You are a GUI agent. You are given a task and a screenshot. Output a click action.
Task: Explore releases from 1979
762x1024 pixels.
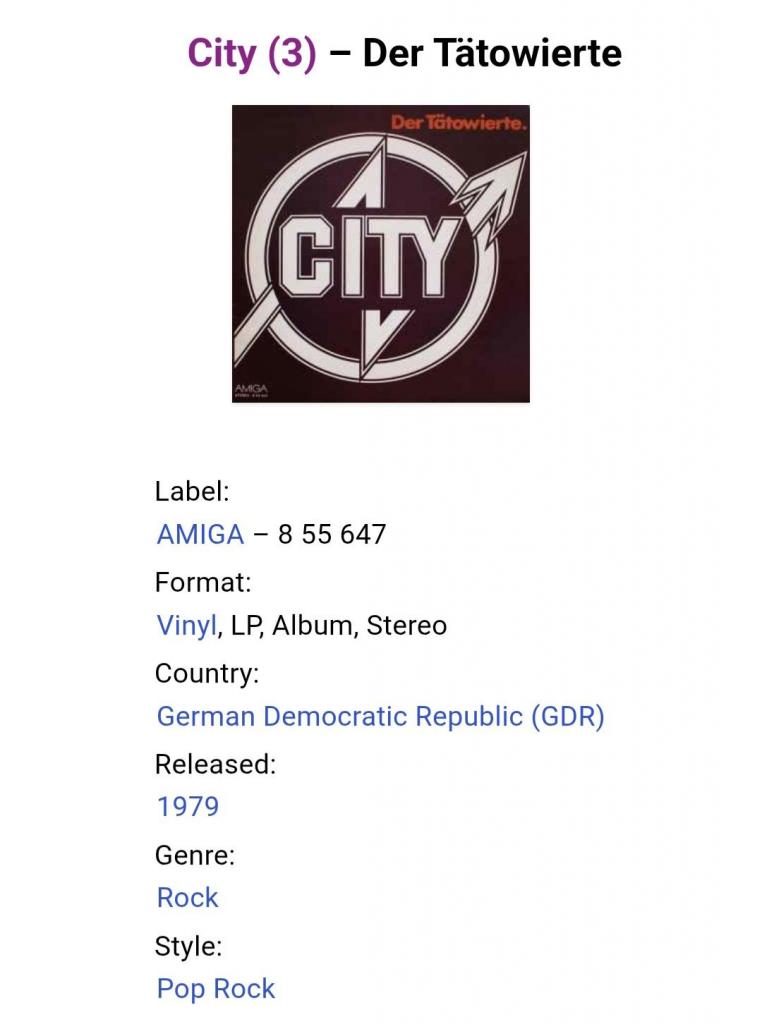tap(187, 807)
